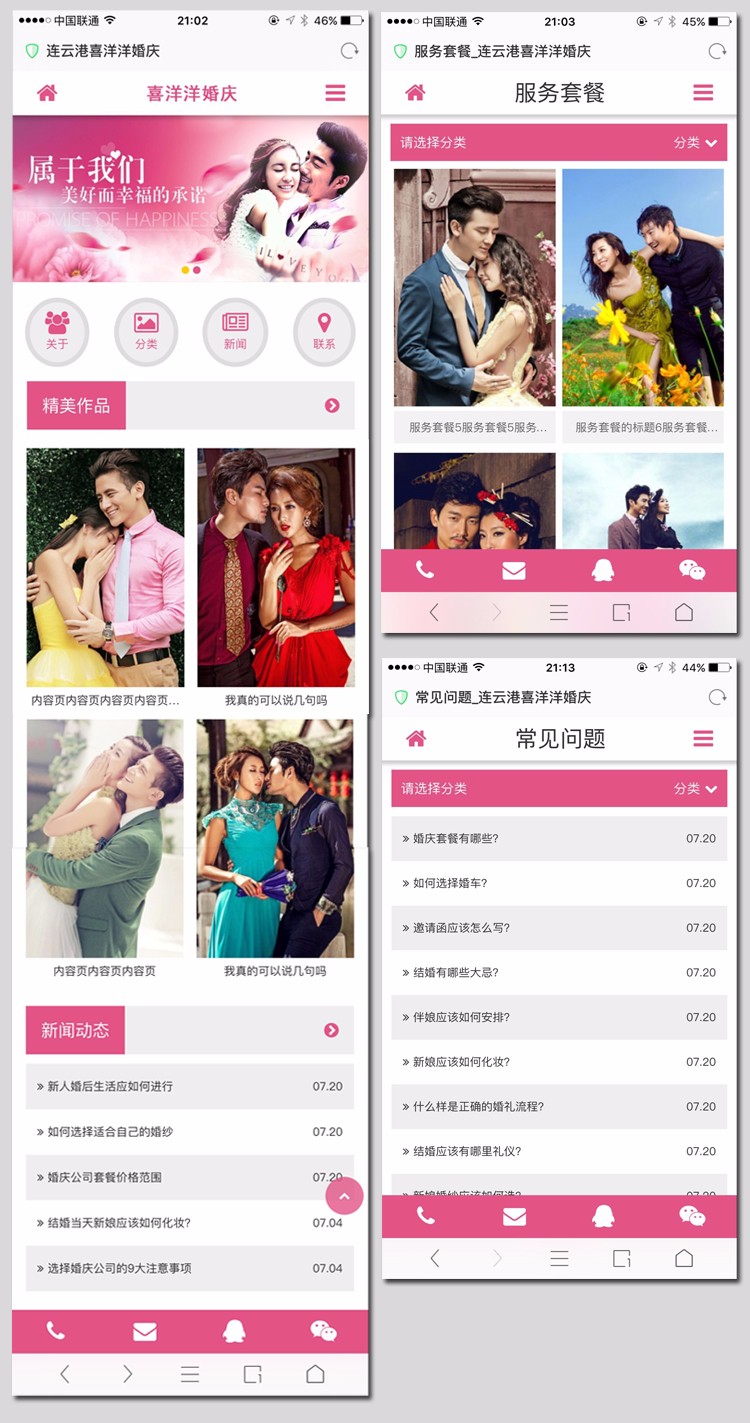Open the email icon in bottom bar
The width and height of the screenshot is (750, 1423).
click(x=144, y=1330)
